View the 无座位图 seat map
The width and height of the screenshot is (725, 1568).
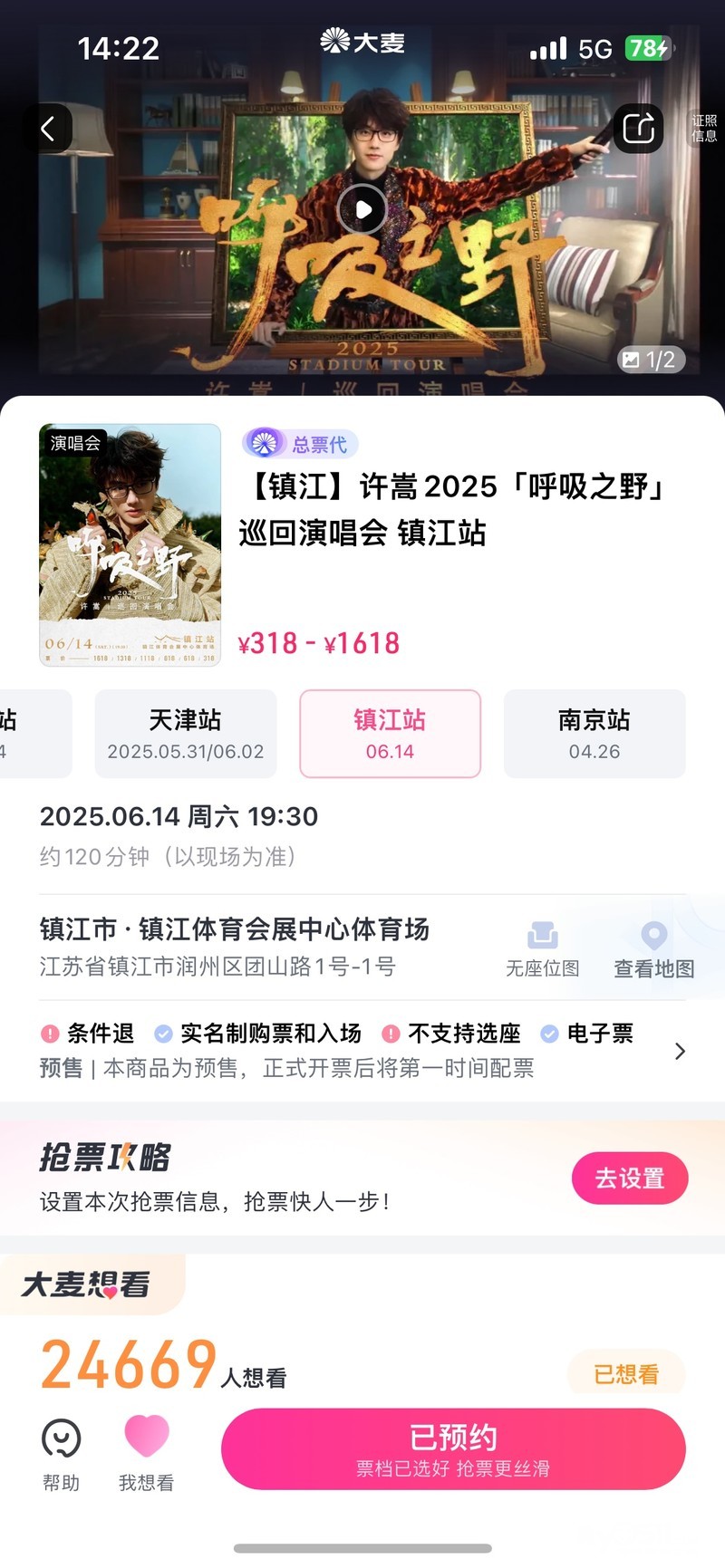coord(542,950)
